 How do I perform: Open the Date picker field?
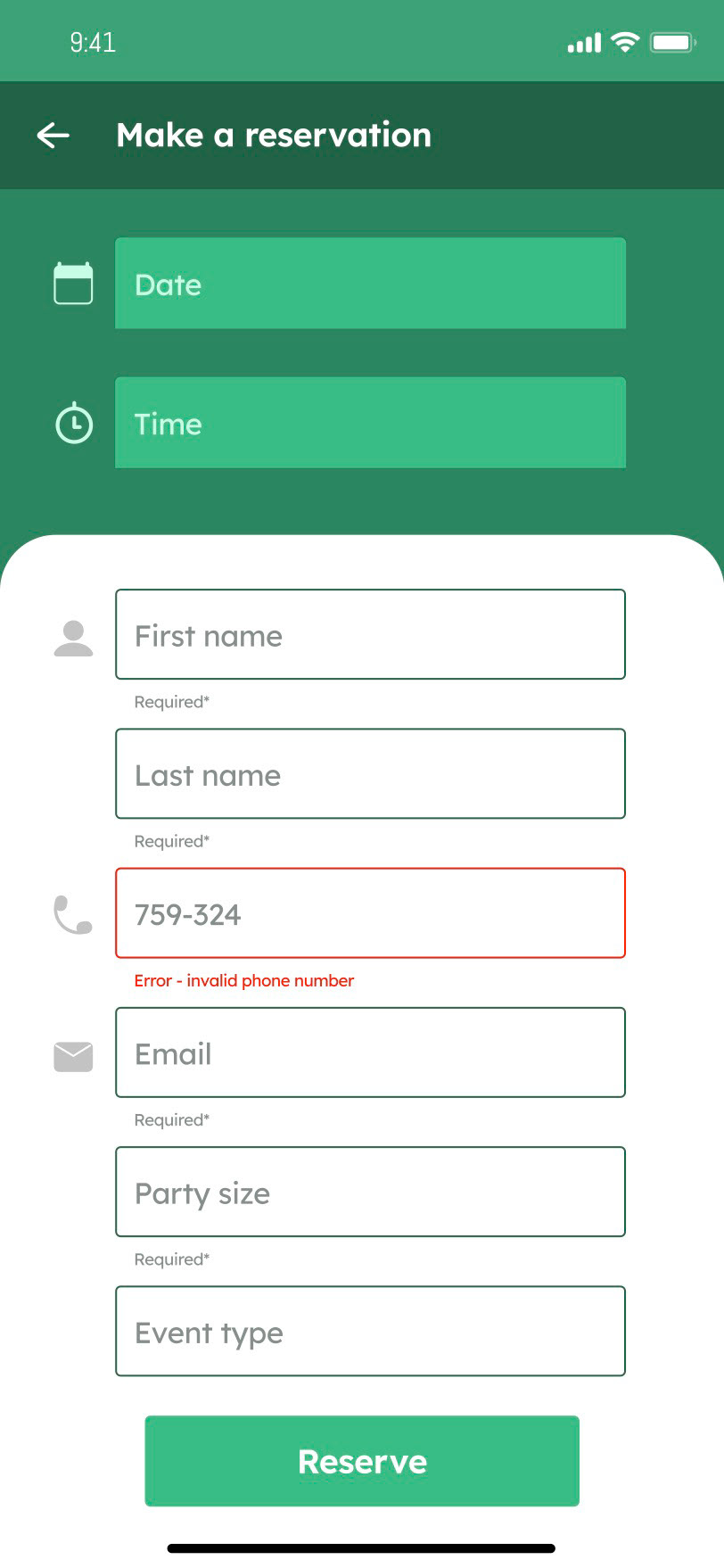(x=370, y=284)
